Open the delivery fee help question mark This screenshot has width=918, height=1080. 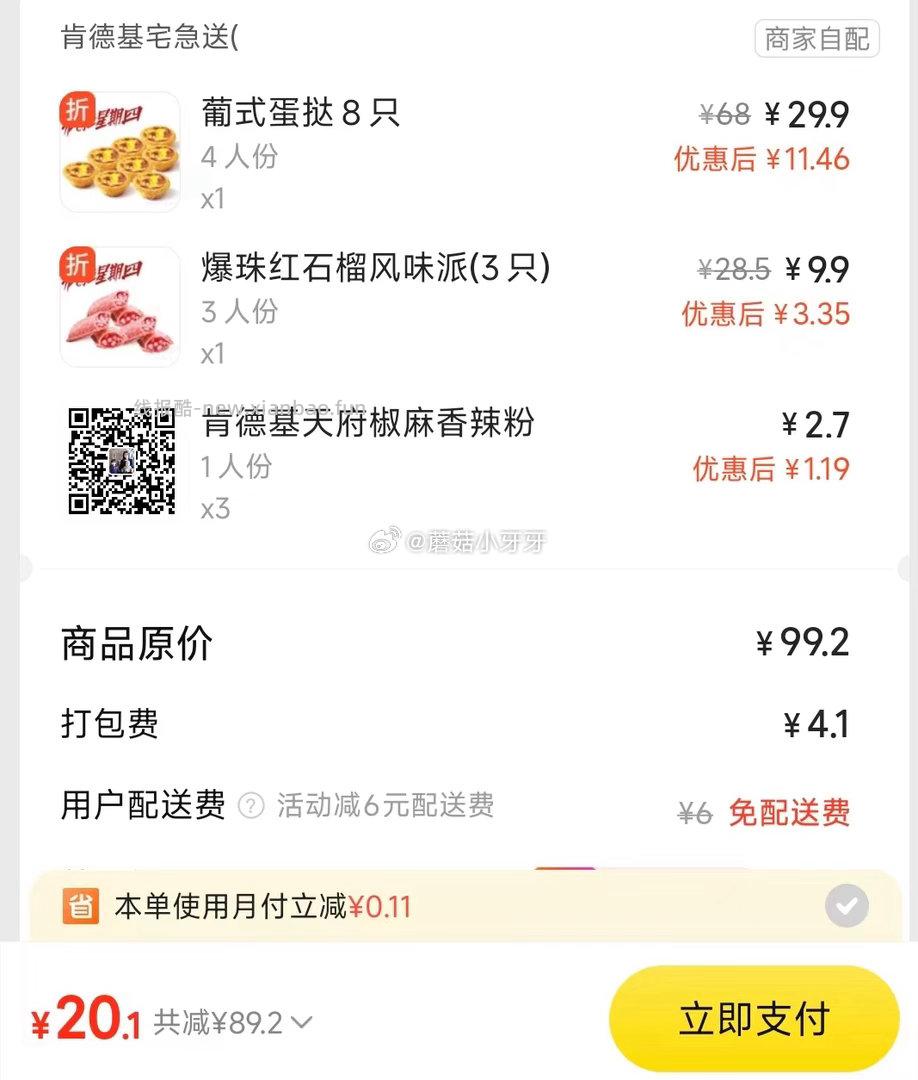249,807
